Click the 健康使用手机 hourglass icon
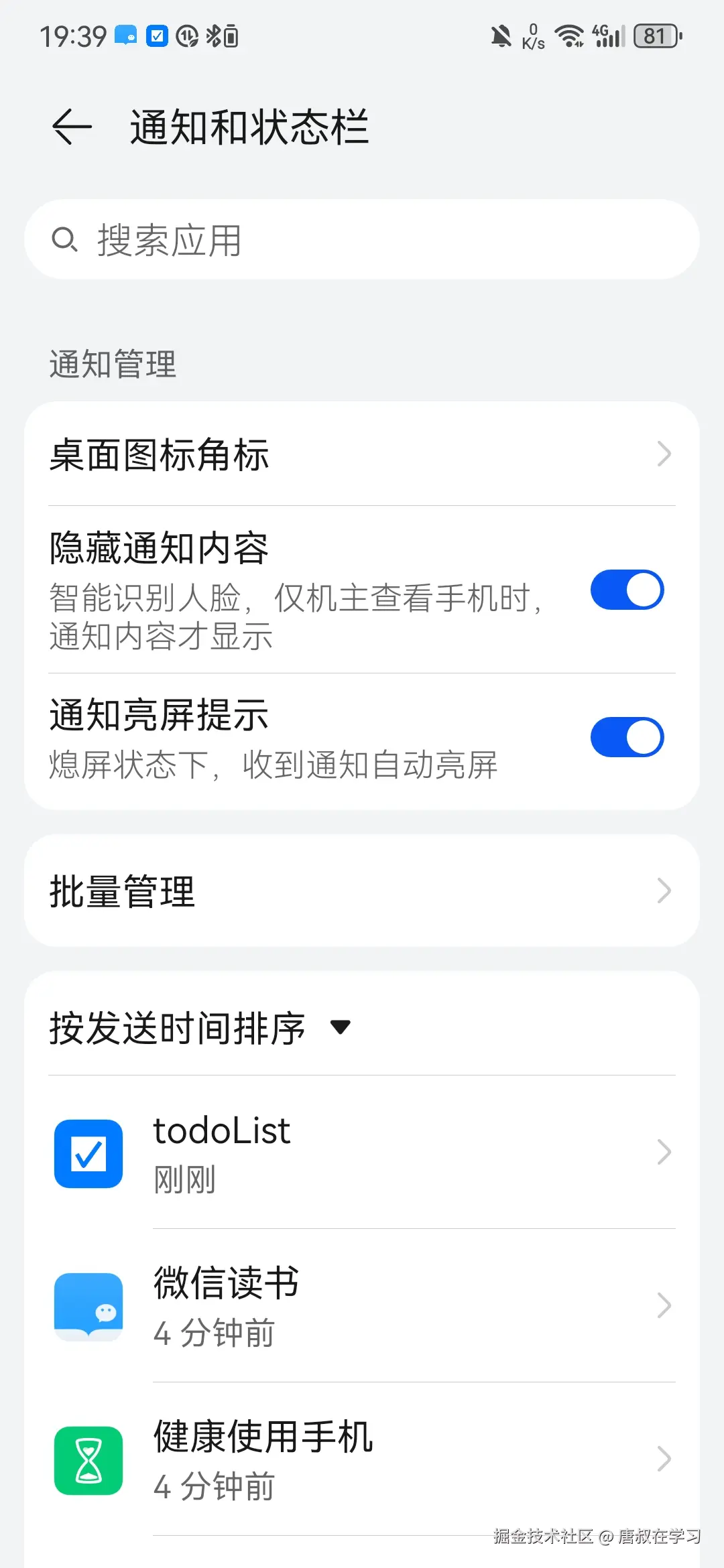Screen dimensions: 724x1568 coord(88,1459)
